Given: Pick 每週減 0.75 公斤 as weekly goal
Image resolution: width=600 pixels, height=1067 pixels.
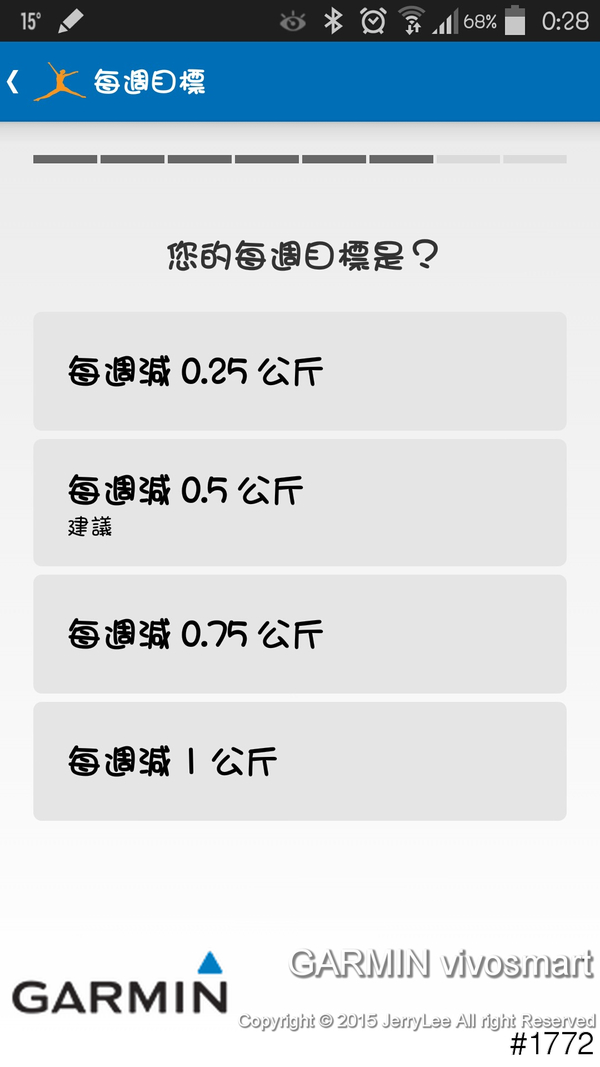Looking at the screenshot, I should pyautogui.click(x=299, y=634).
